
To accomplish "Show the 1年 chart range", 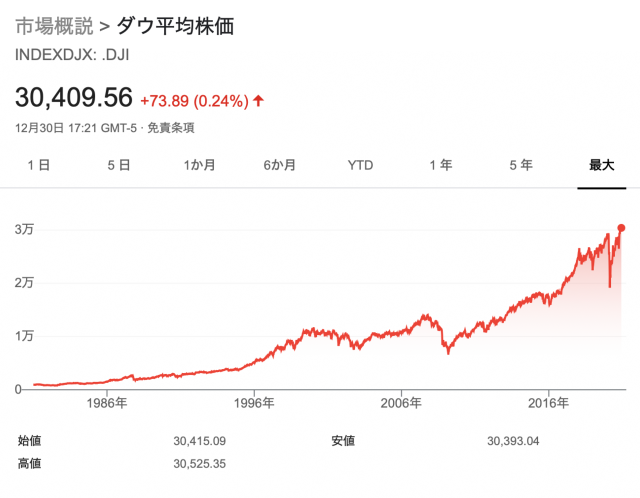I will coord(440,165).
